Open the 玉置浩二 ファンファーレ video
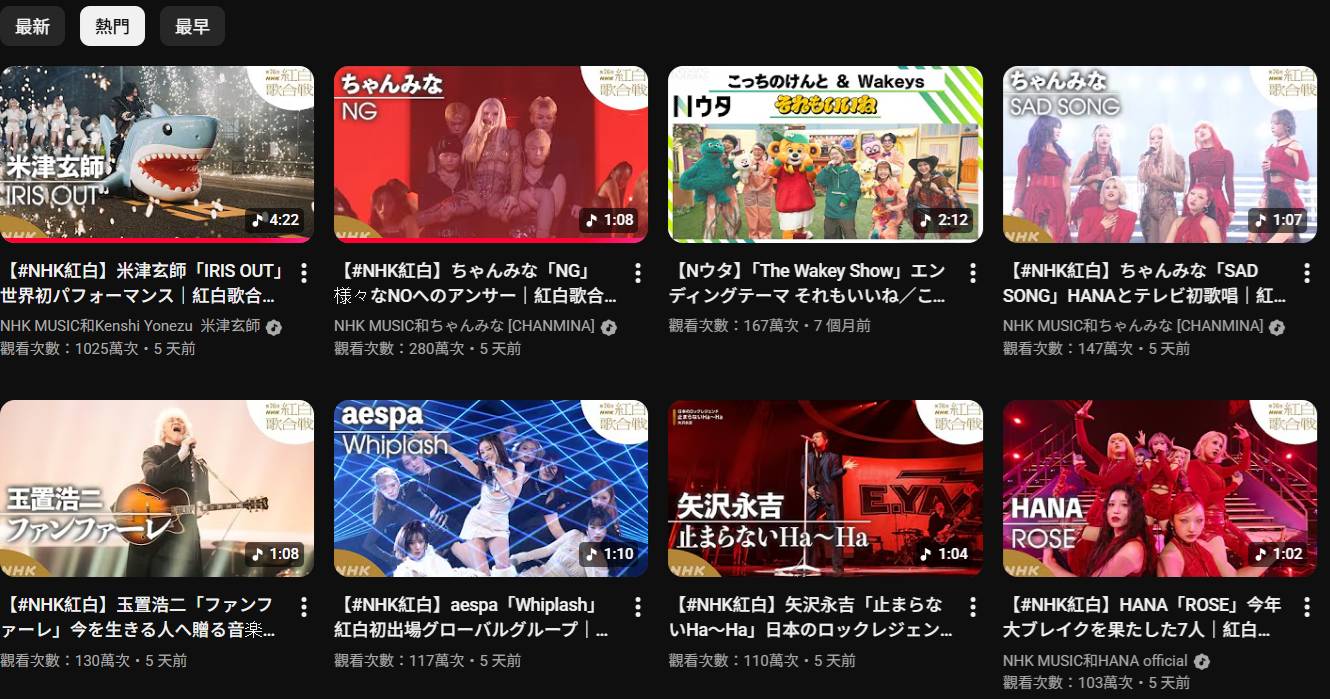This screenshot has width=1330, height=699. click(x=157, y=488)
